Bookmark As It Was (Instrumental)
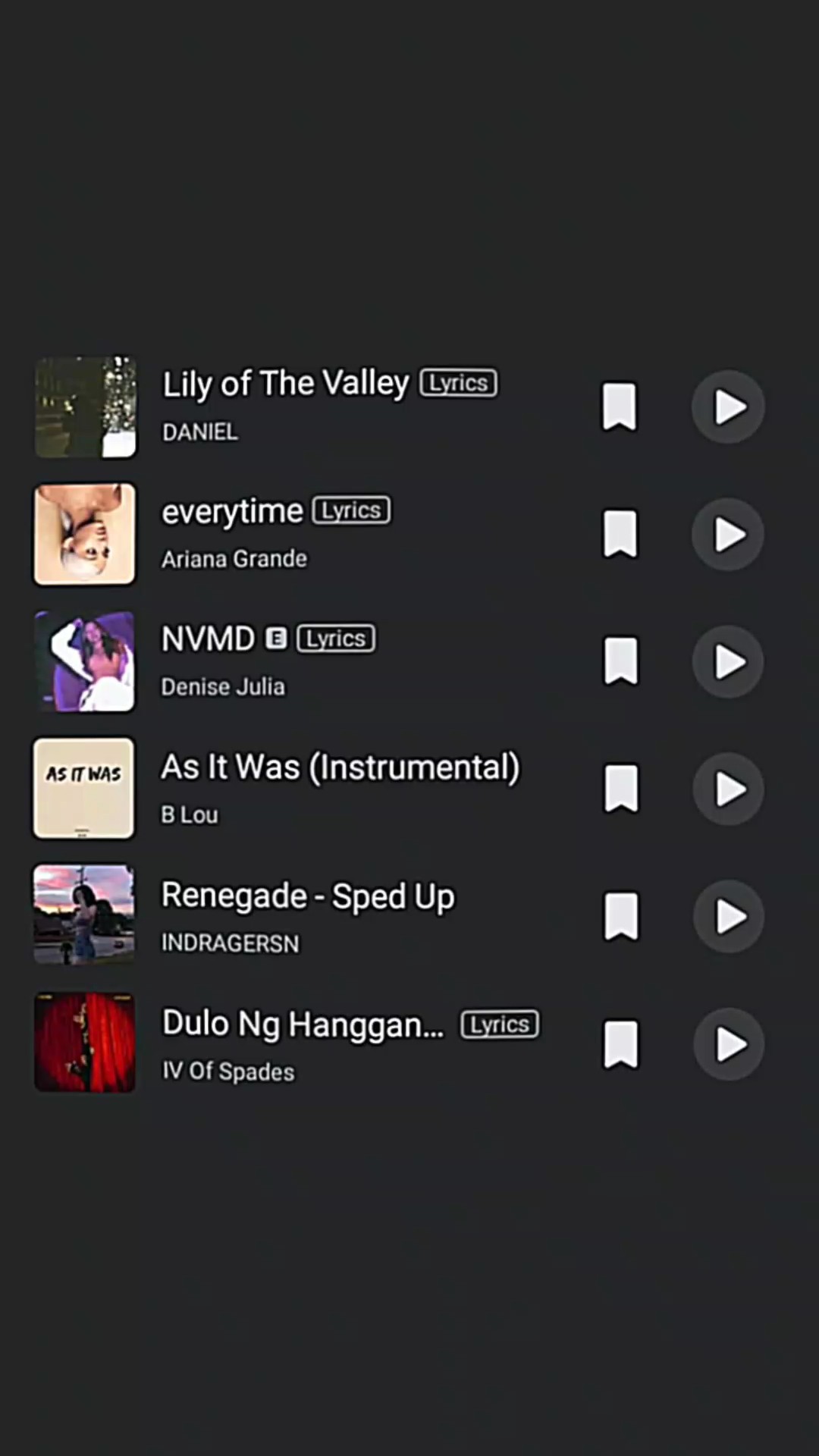This screenshot has height=1456, width=819. point(620,789)
